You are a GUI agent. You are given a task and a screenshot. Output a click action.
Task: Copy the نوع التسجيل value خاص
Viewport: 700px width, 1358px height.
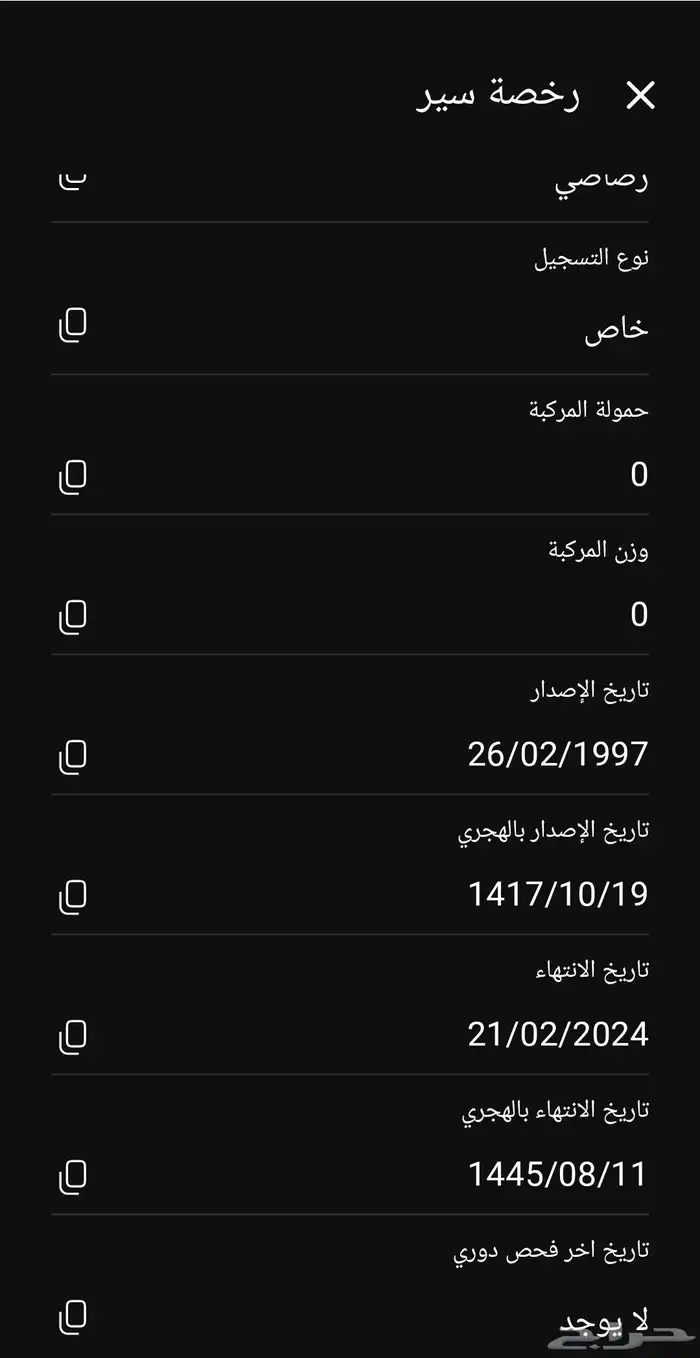point(73,326)
